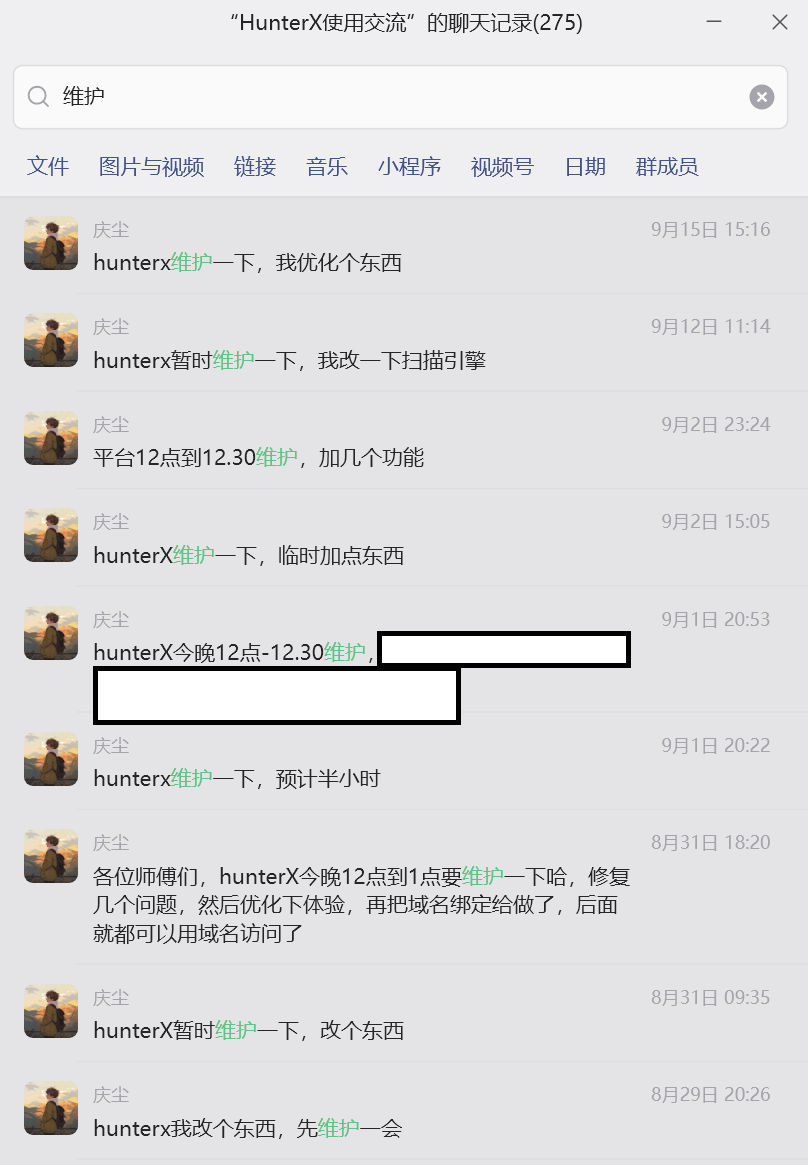This screenshot has height=1165, width=808.
Task: Switch to the 音乐 filter
Action: point(327,166)
